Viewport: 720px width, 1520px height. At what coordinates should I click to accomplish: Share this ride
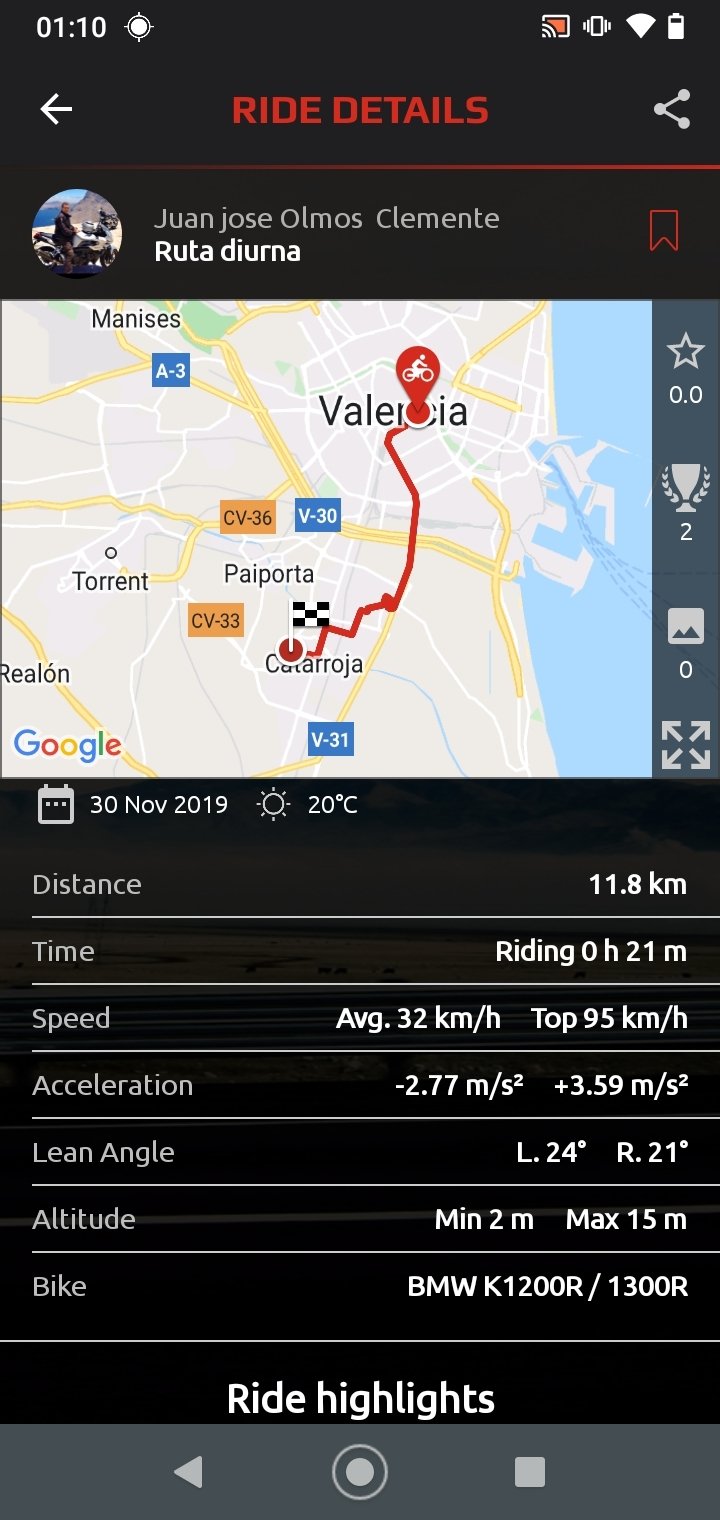tap(672, 110)
